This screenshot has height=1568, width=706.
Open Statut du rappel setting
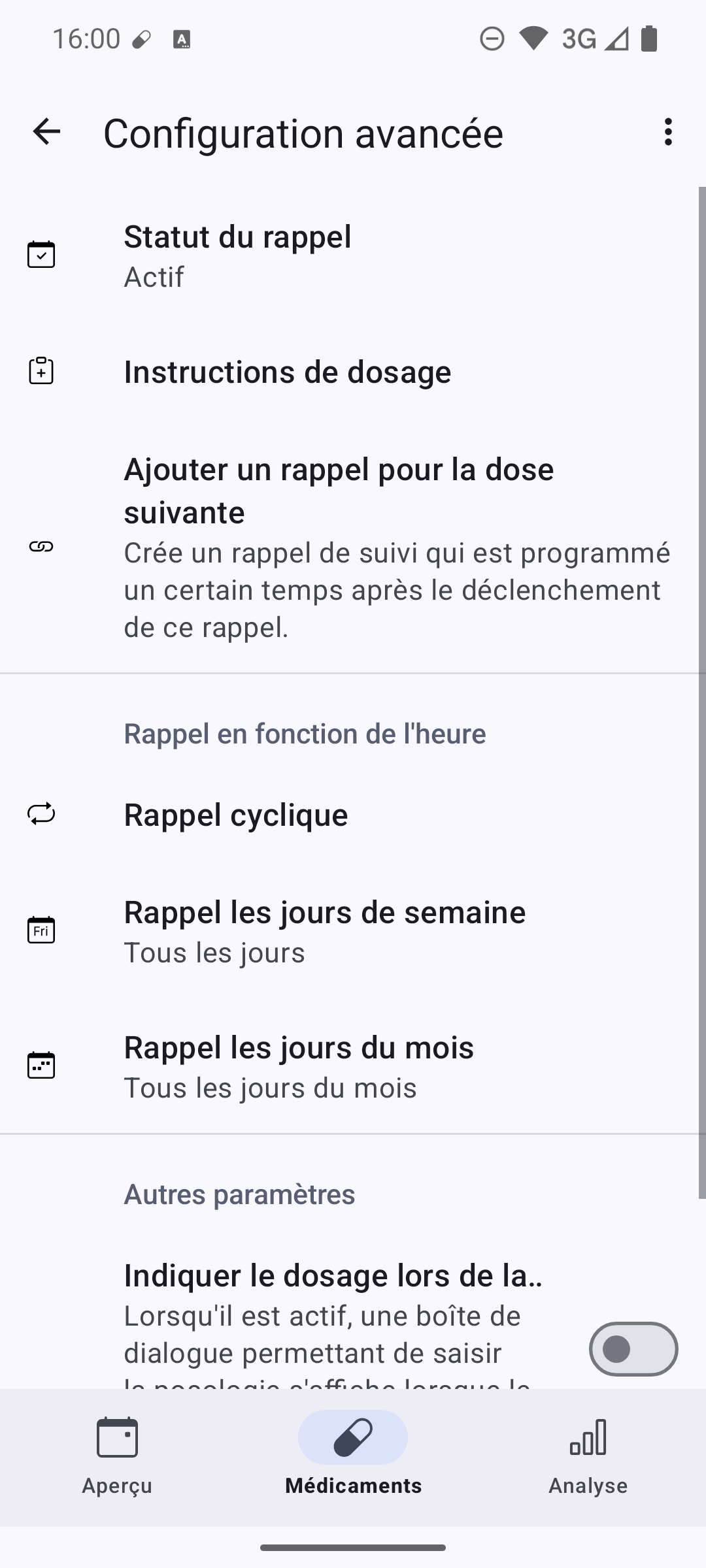point(353,256)
